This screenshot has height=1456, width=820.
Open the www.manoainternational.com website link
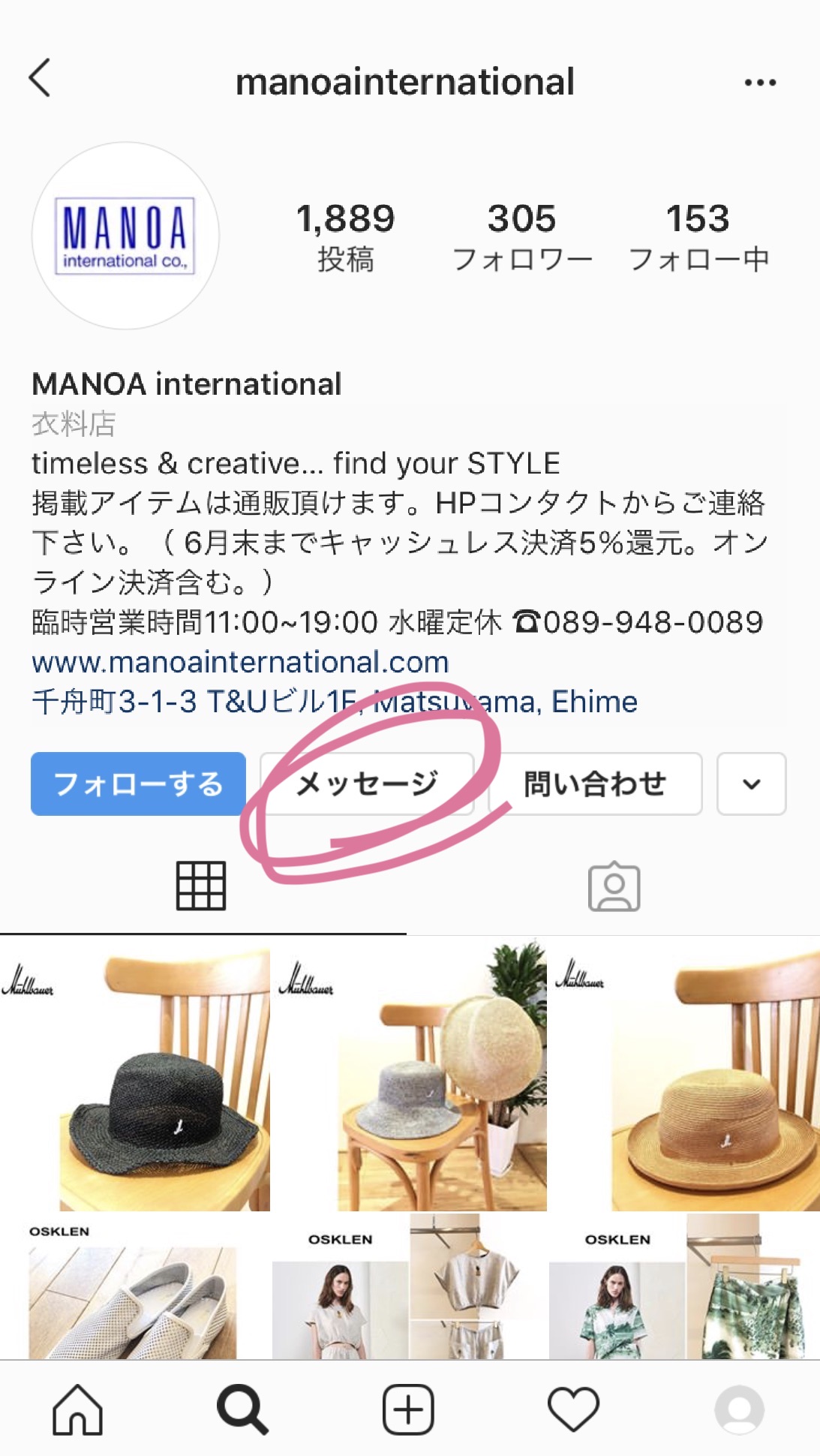pos(240,662)
